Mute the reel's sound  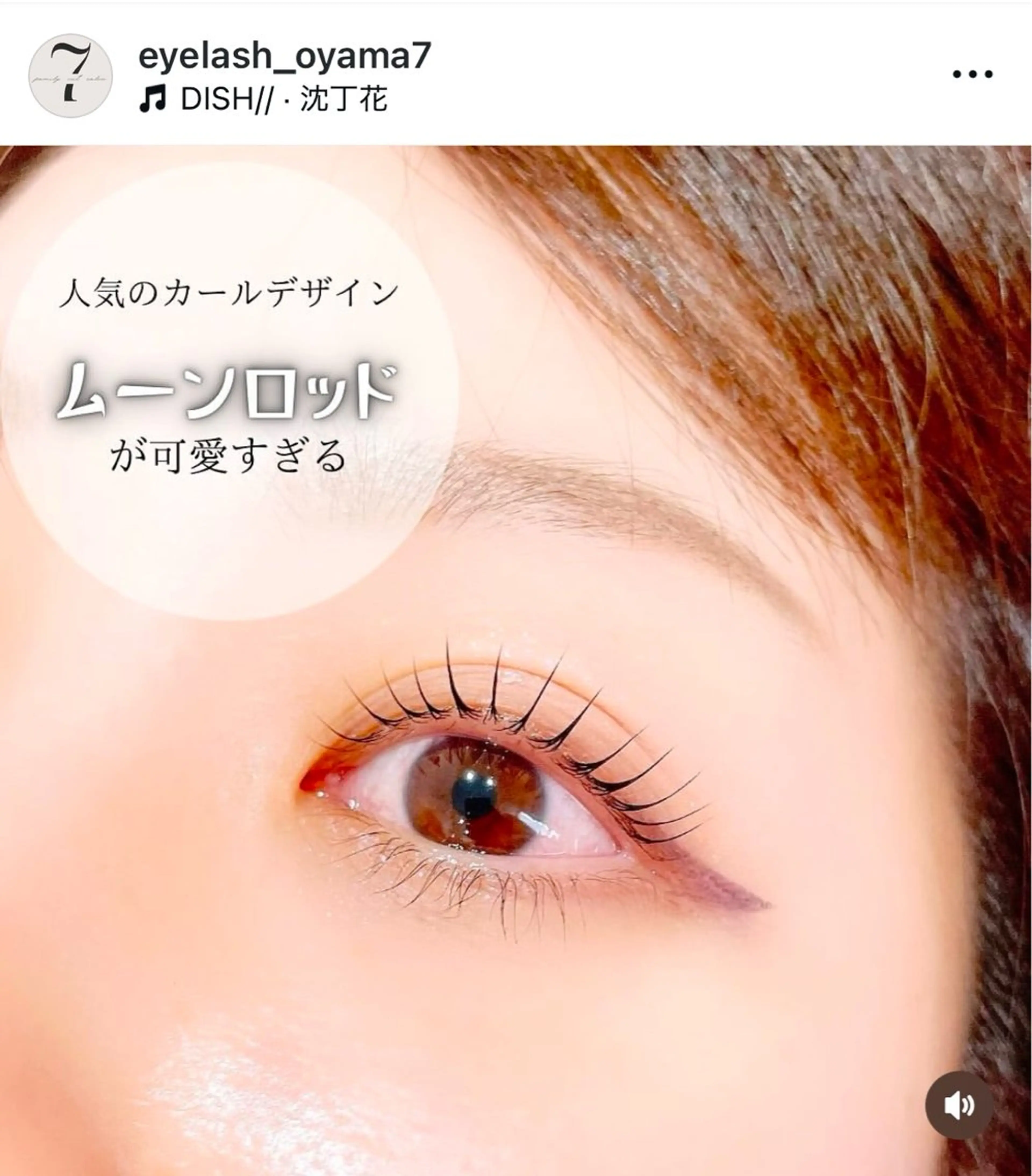958,1105
